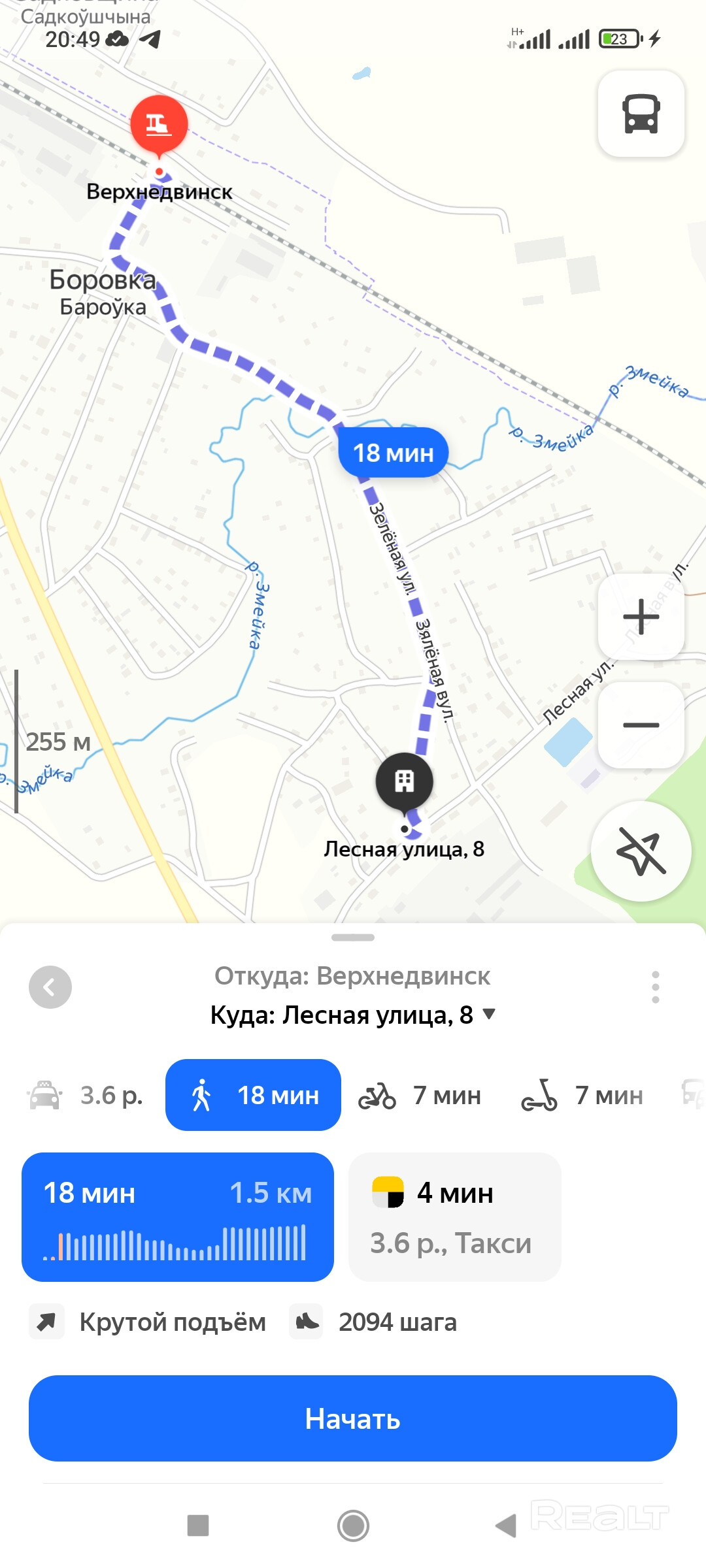Image resolution: width=706 pixels, height=1568 pixels.
Task: Show public transport layer on map
Action: (641, 114)
